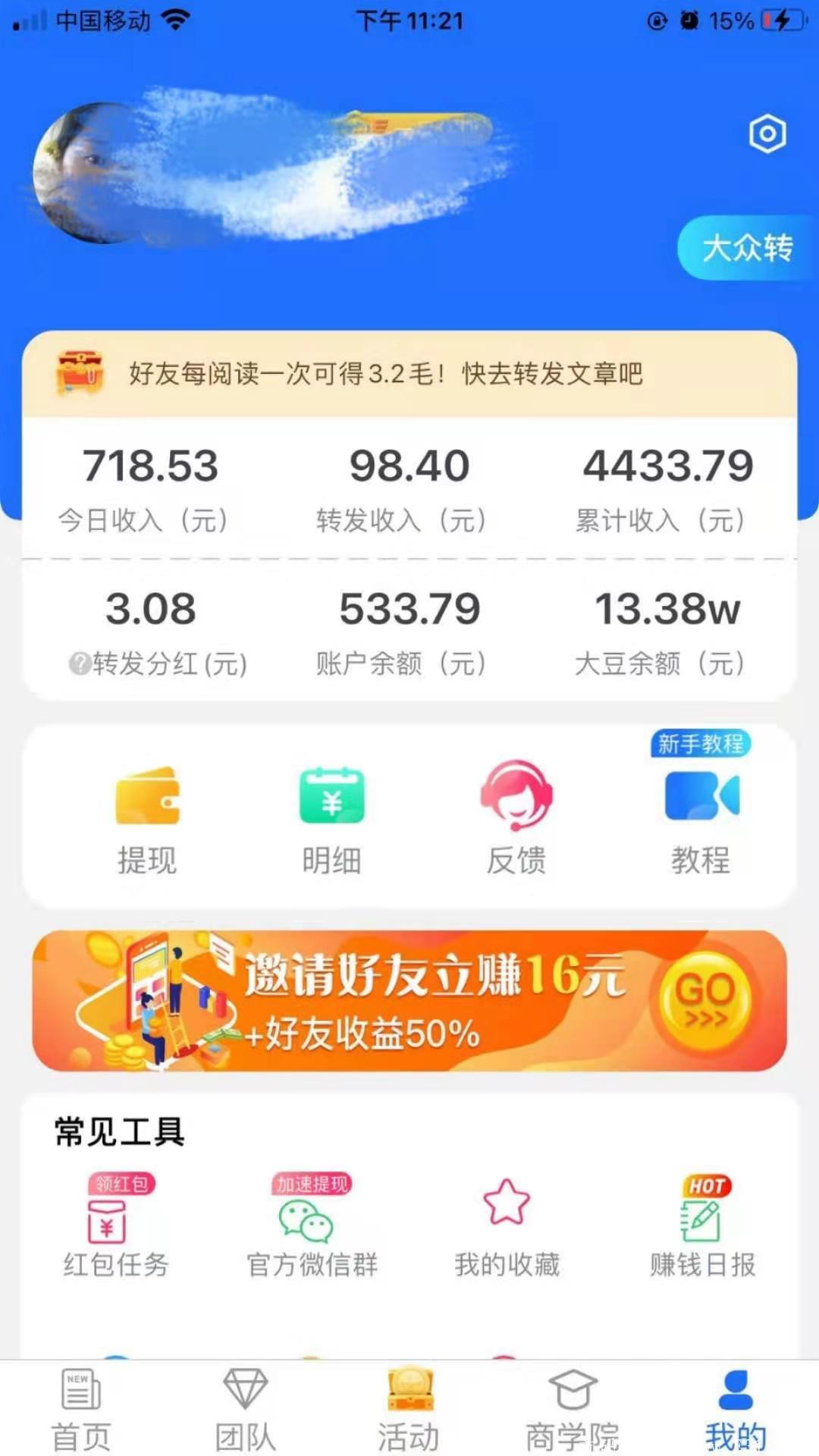Click the question mark beside 转发分红

point(78,664)
